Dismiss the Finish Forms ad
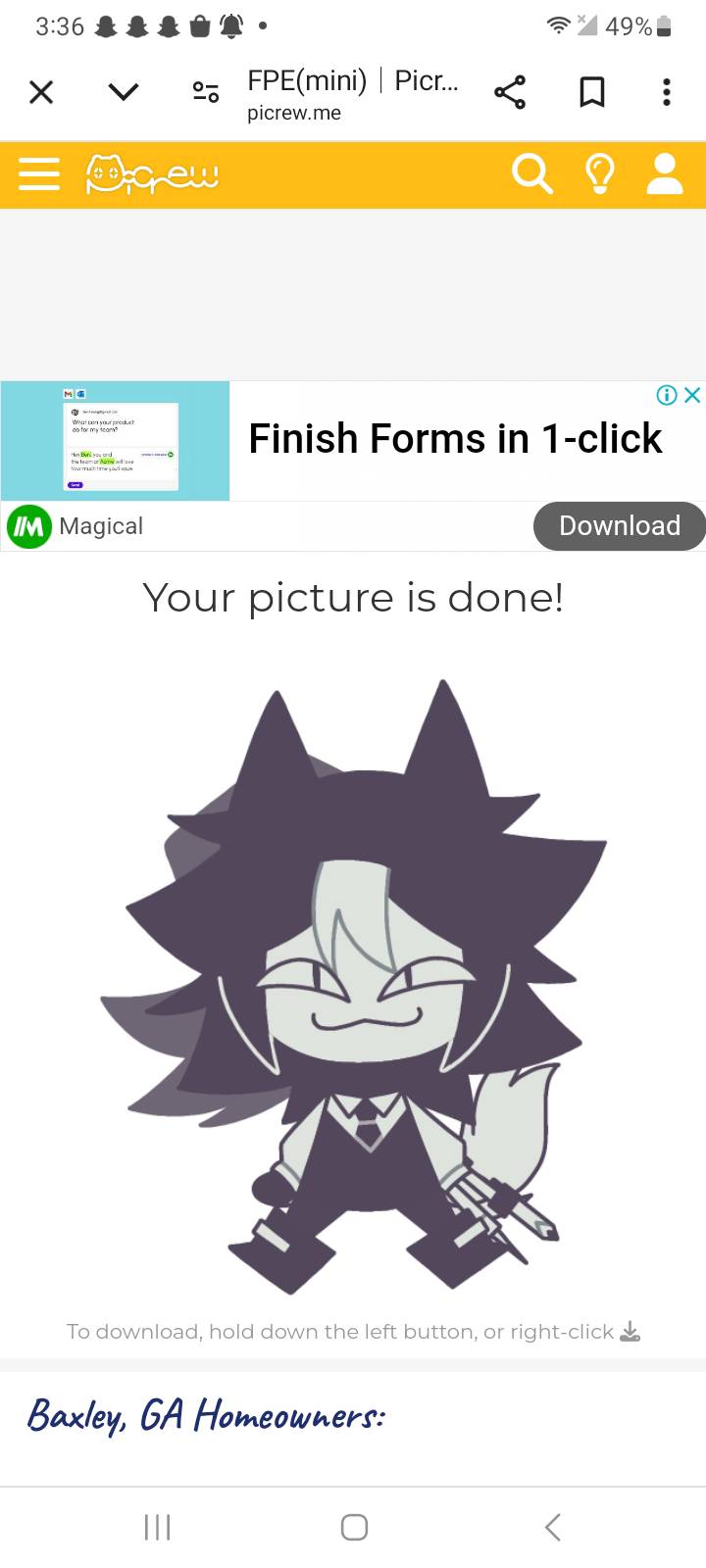The height and width of the screenshot is (1568, 706). tap(692, 395)
